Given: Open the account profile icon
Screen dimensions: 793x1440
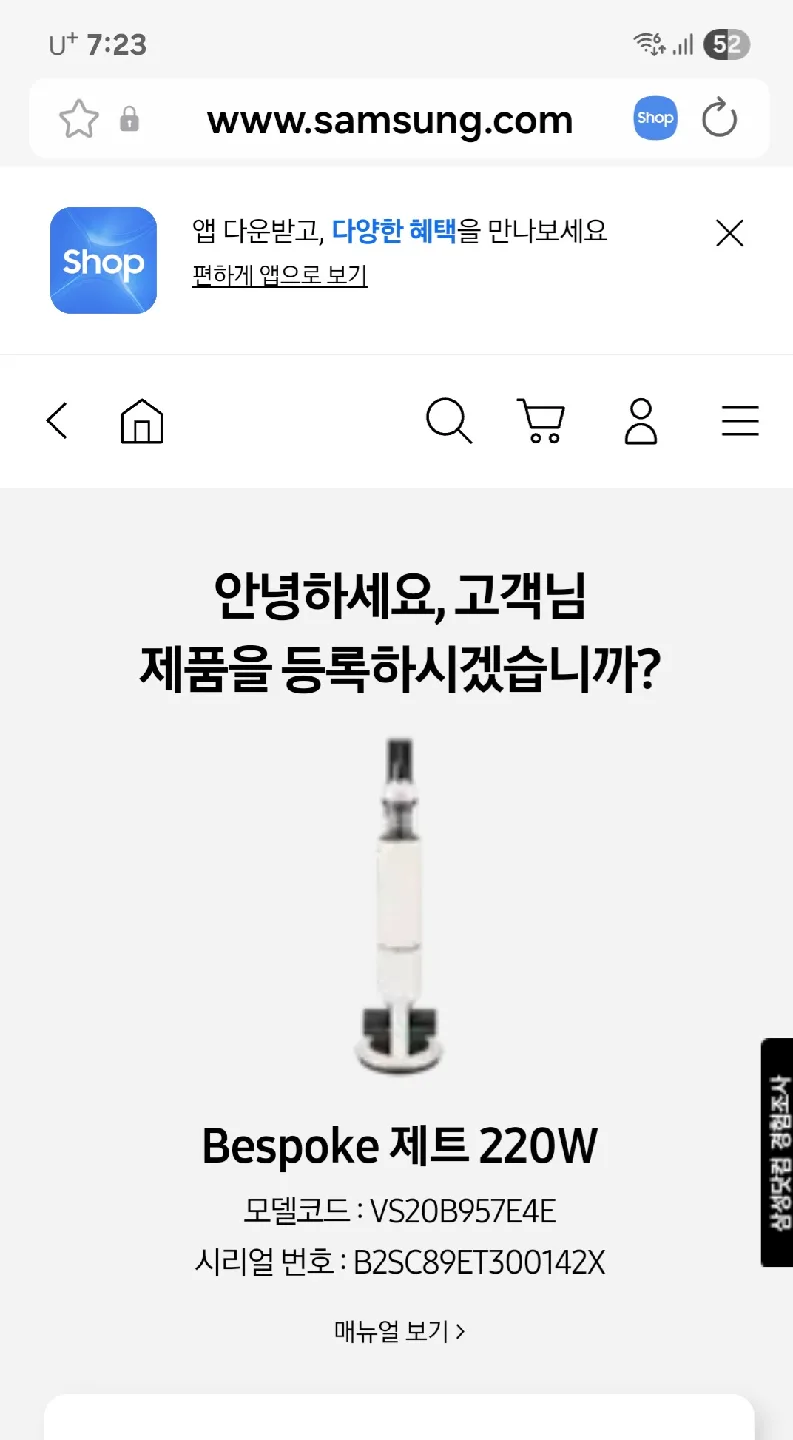Looking at the screenshot, I should [641, 421].
